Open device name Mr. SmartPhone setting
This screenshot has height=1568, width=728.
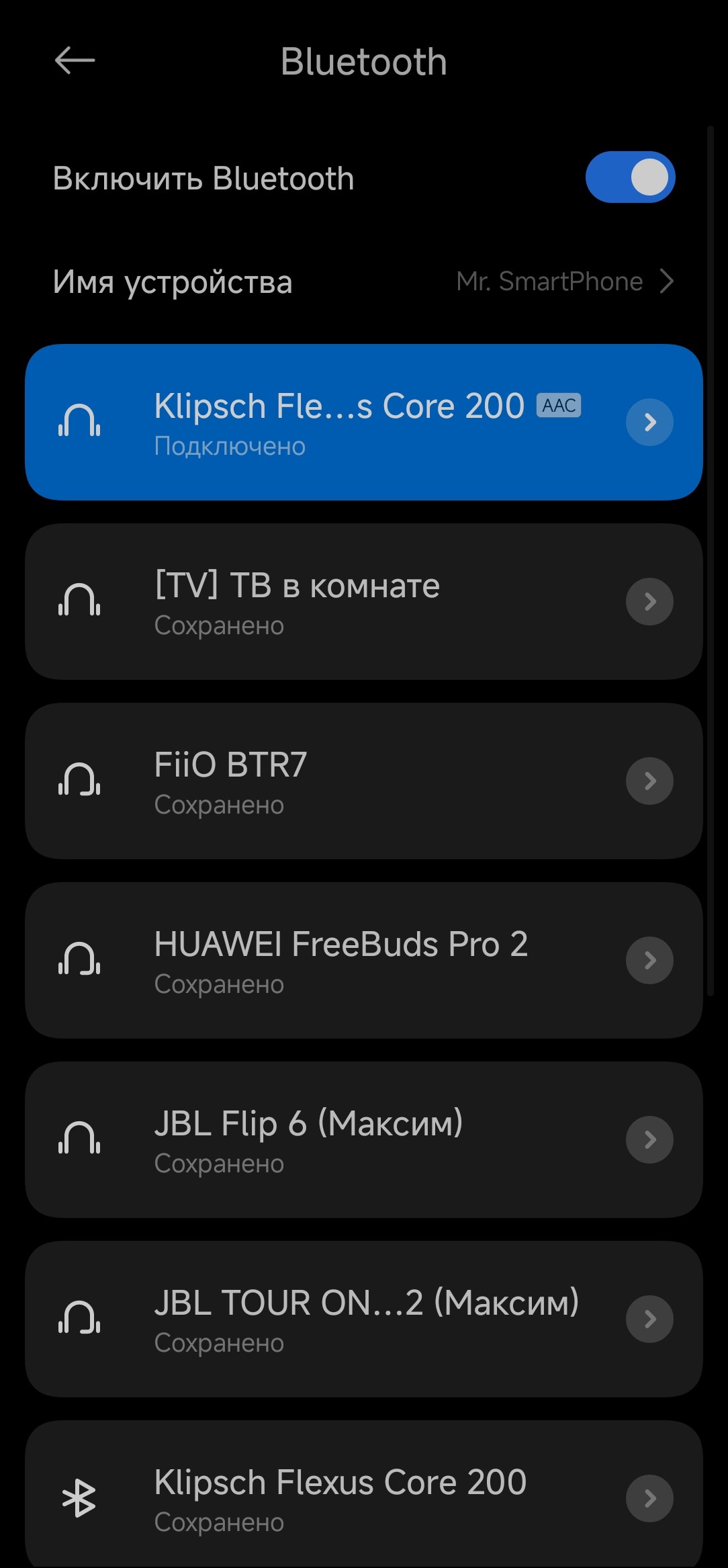click(564, 281)
